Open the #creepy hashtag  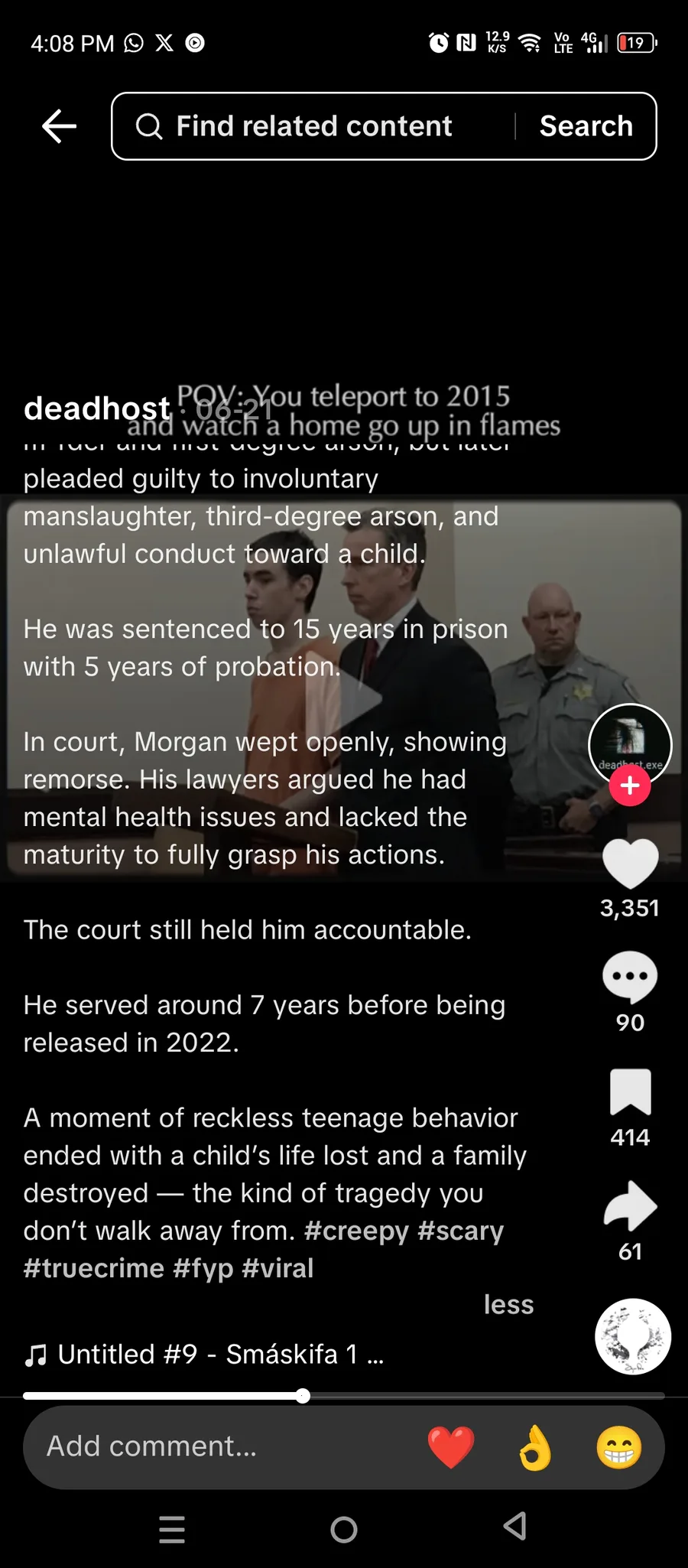click(x=356, y=1231)
